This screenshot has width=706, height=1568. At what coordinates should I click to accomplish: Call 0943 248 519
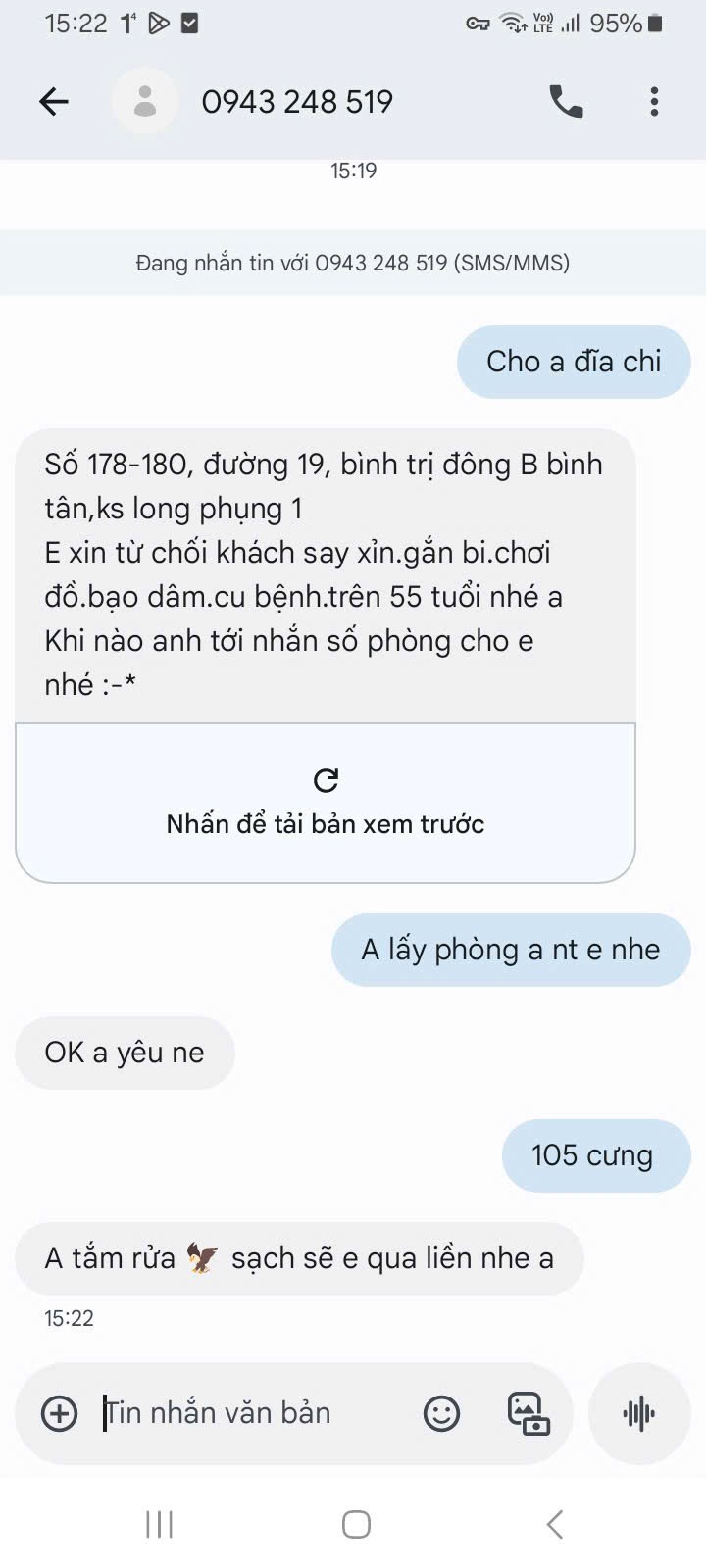click(x=566, y=101)
